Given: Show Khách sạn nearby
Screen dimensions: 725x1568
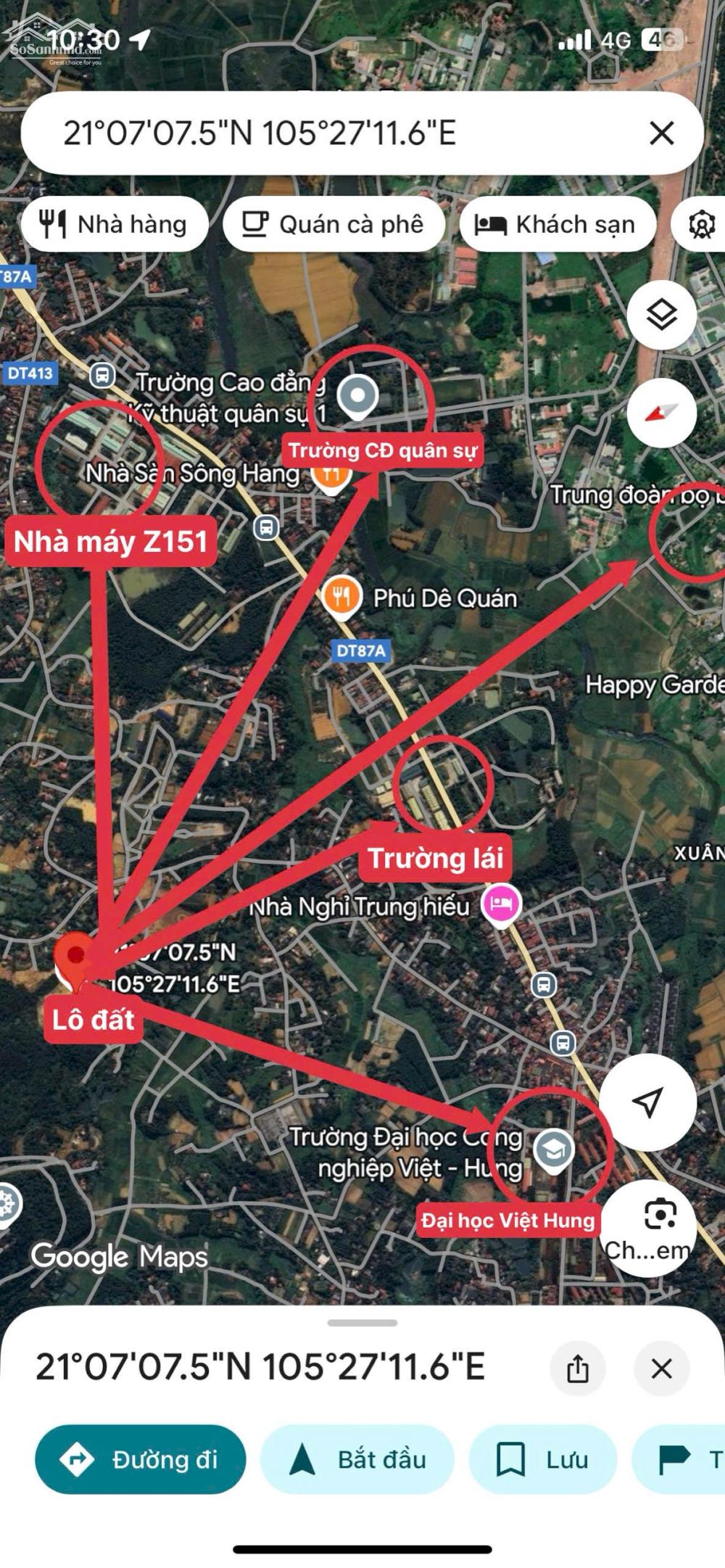Looking at the screenshot, I should (557, 224).
